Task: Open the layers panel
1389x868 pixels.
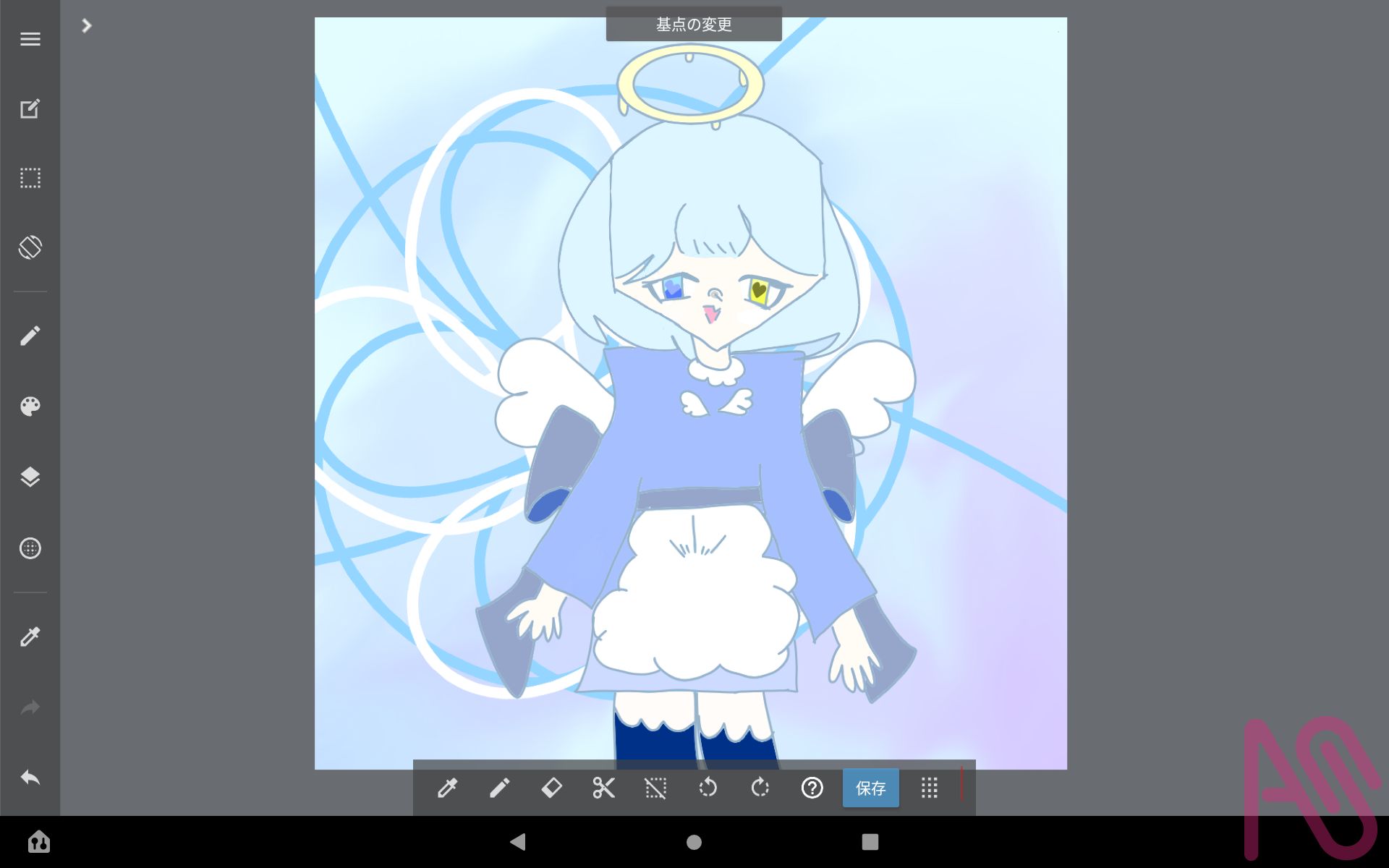Action: click(x=30, y=477)
